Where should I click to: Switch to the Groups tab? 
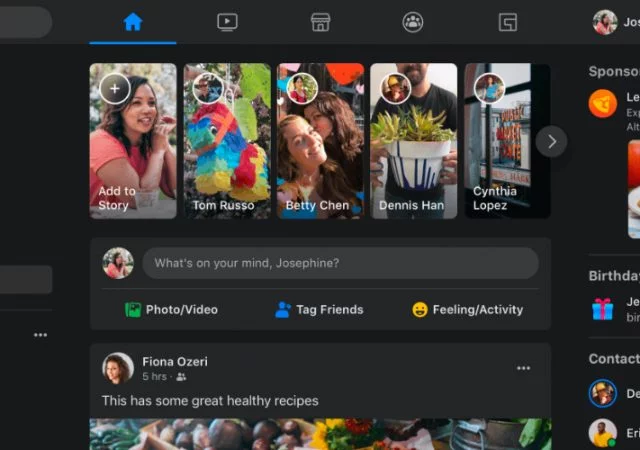coord(413,22)
